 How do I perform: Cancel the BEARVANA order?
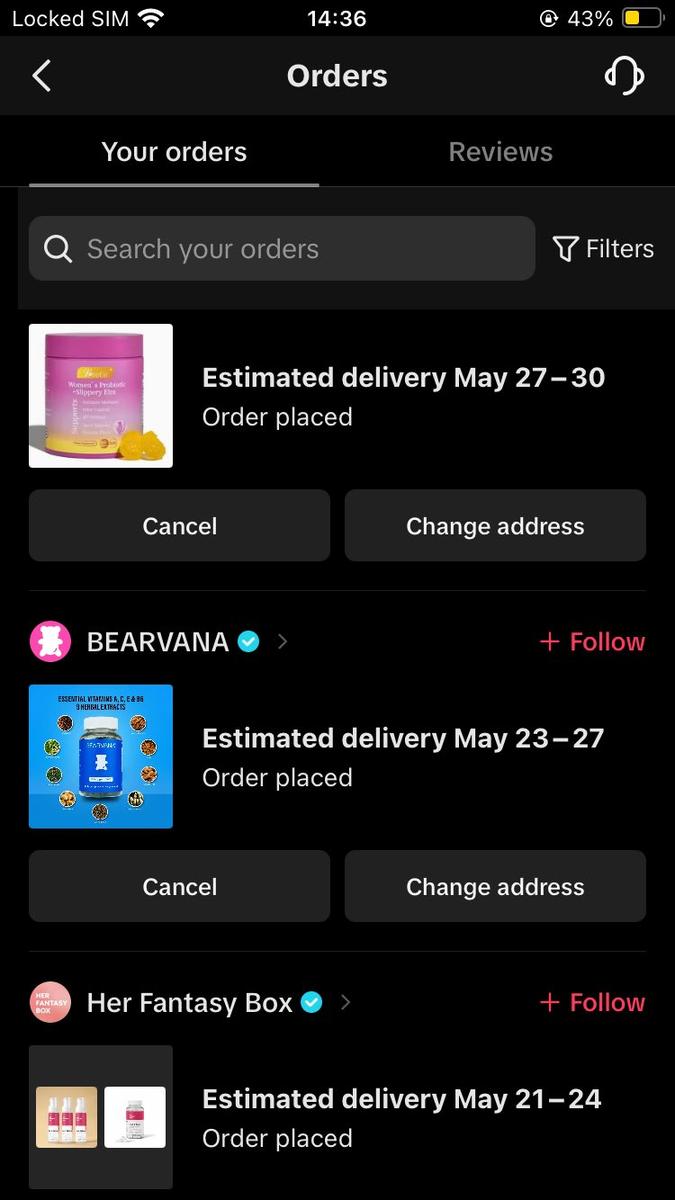click(x=179, y=887)
